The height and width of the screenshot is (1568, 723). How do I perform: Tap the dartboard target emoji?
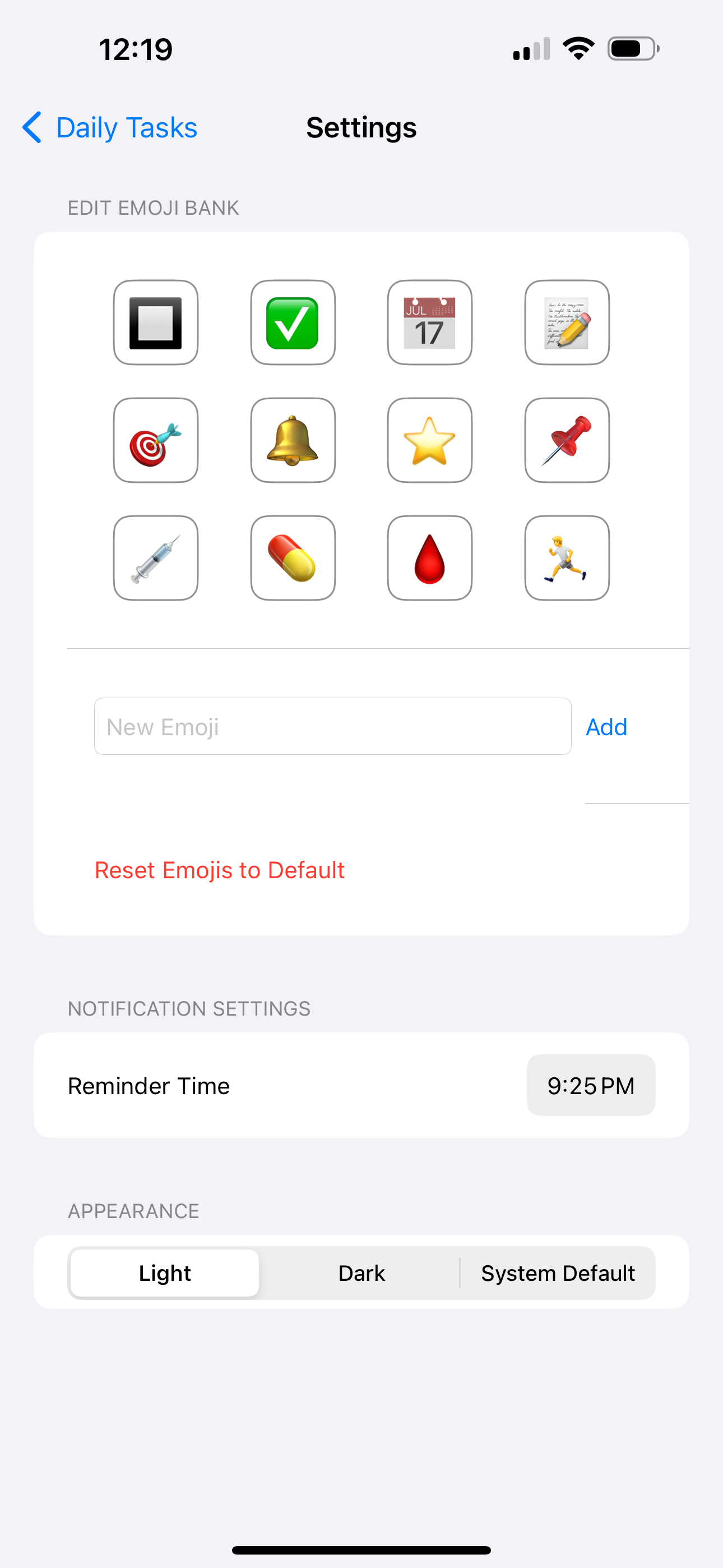[x=156, y=440]
